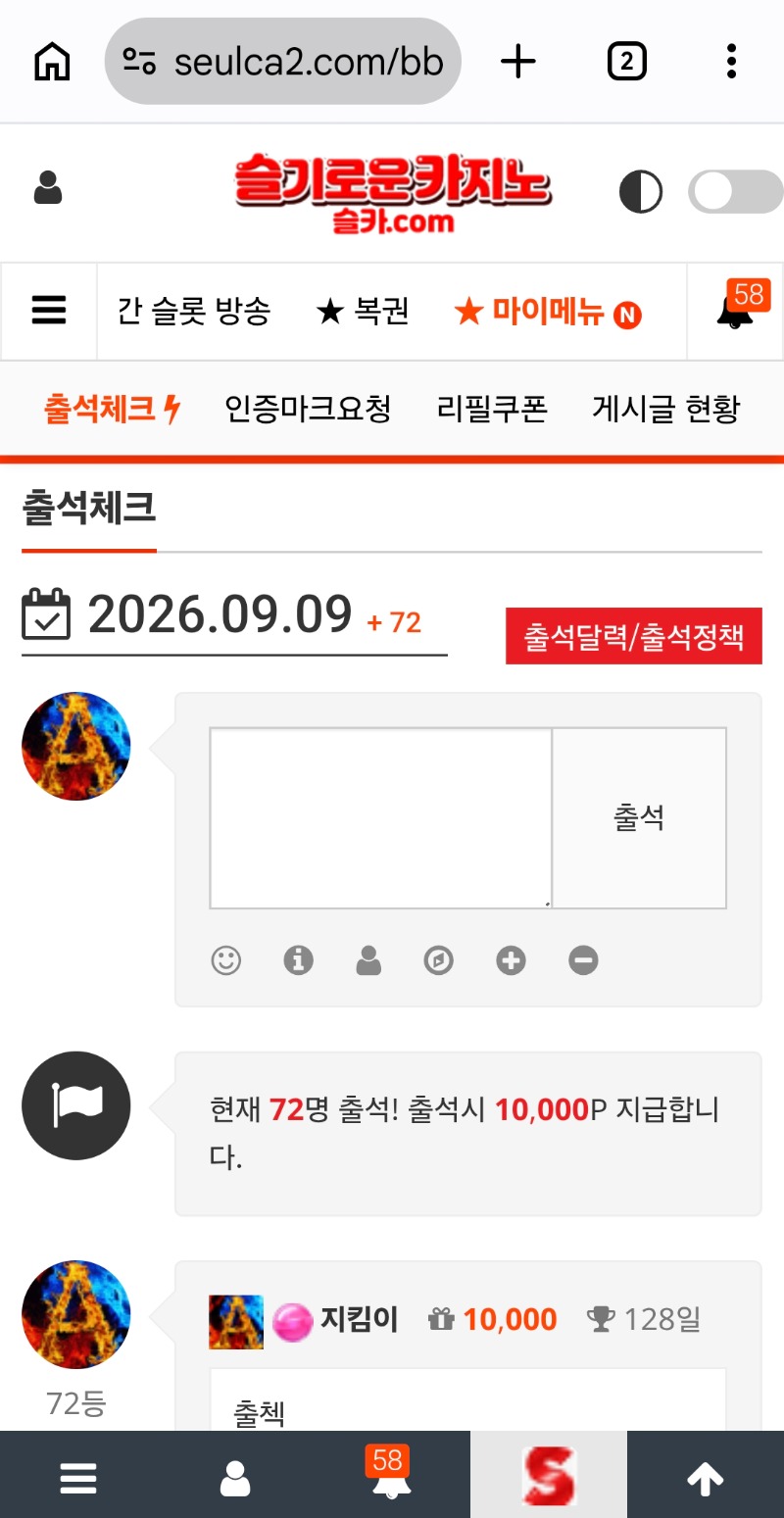Screen dimensions: 784x1518
Task: Toggle the dark mode switch
Action: 735,192
